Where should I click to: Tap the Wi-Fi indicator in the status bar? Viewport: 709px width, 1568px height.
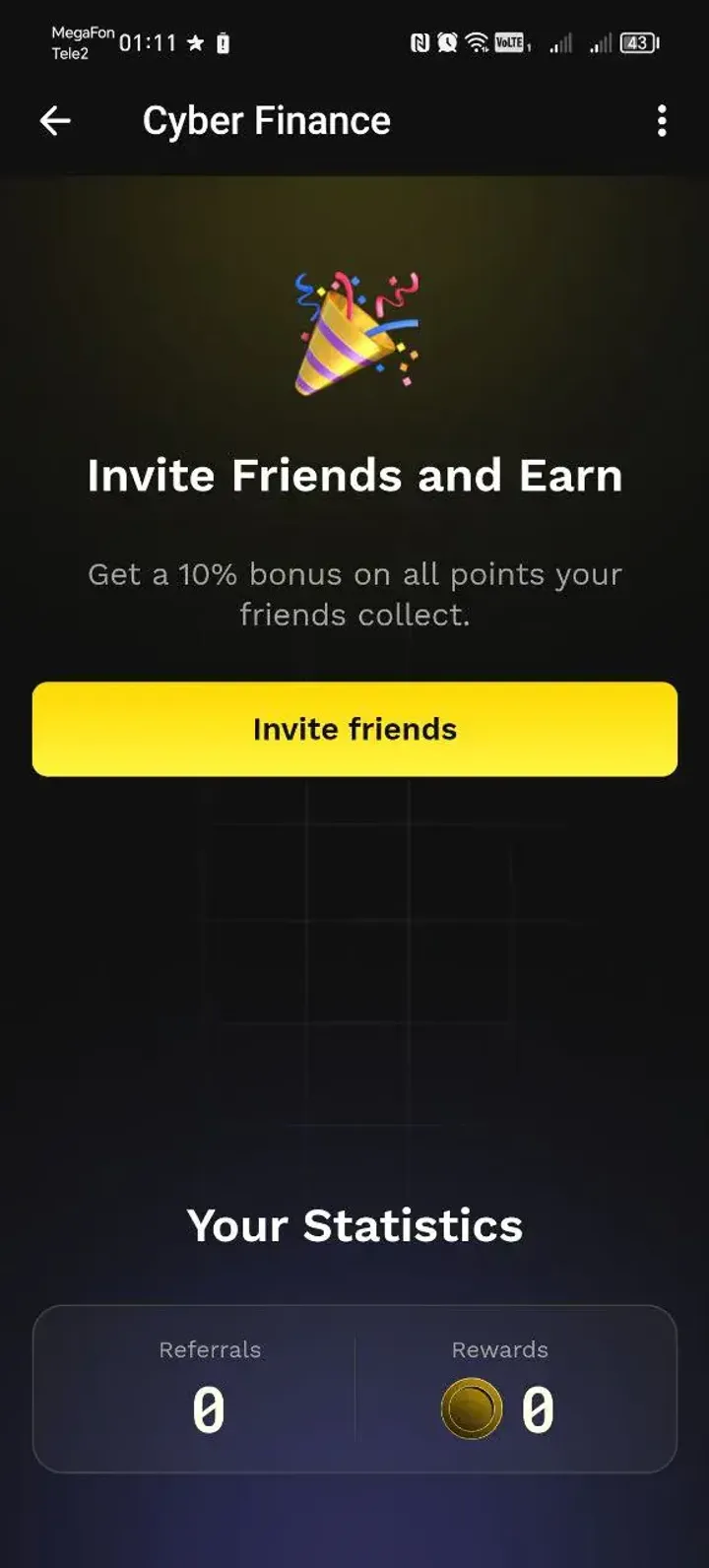pyautogui.click(x=477, y=43)
